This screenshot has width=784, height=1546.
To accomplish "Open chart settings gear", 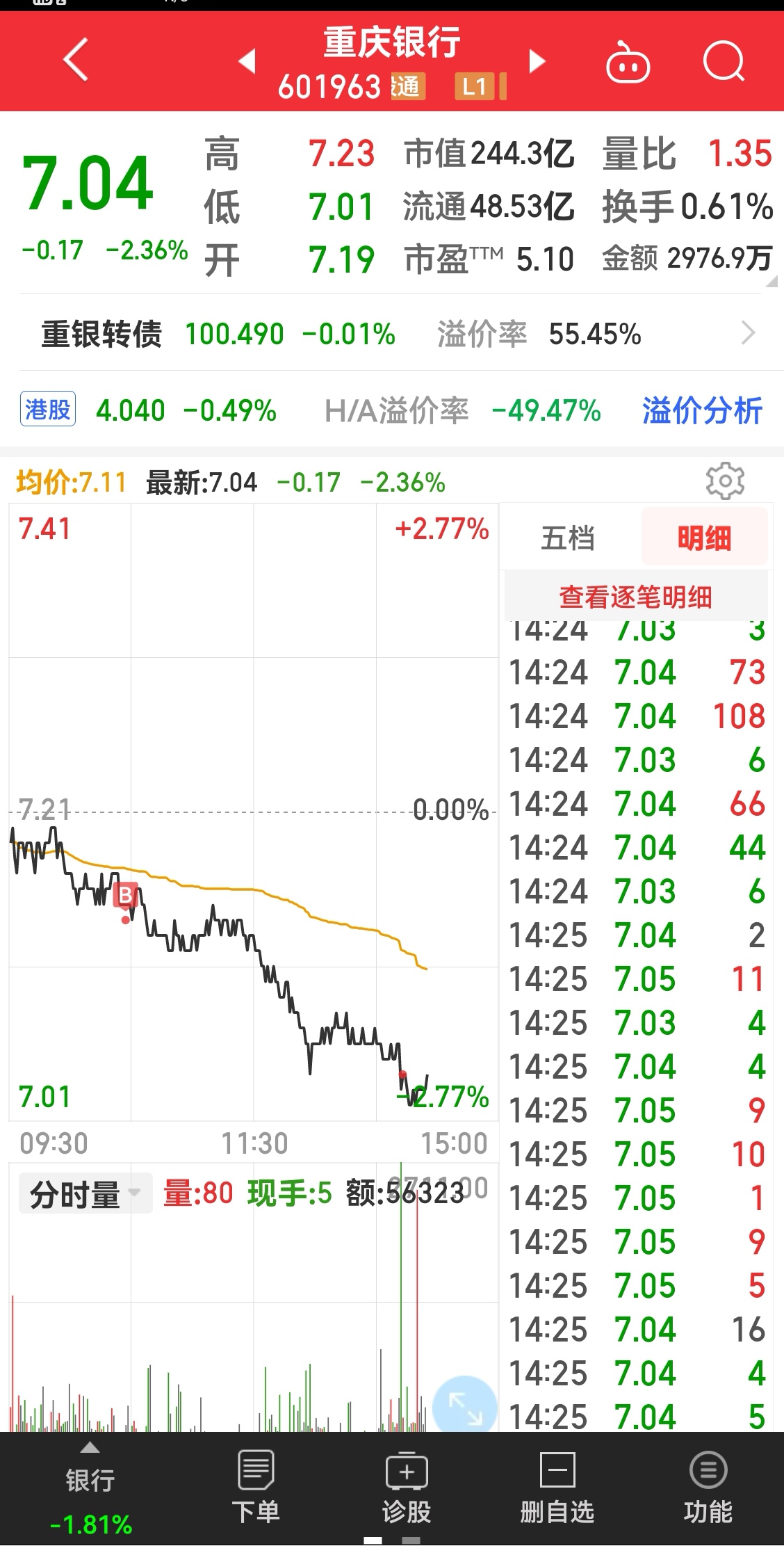I will click(x=725, y=481).
